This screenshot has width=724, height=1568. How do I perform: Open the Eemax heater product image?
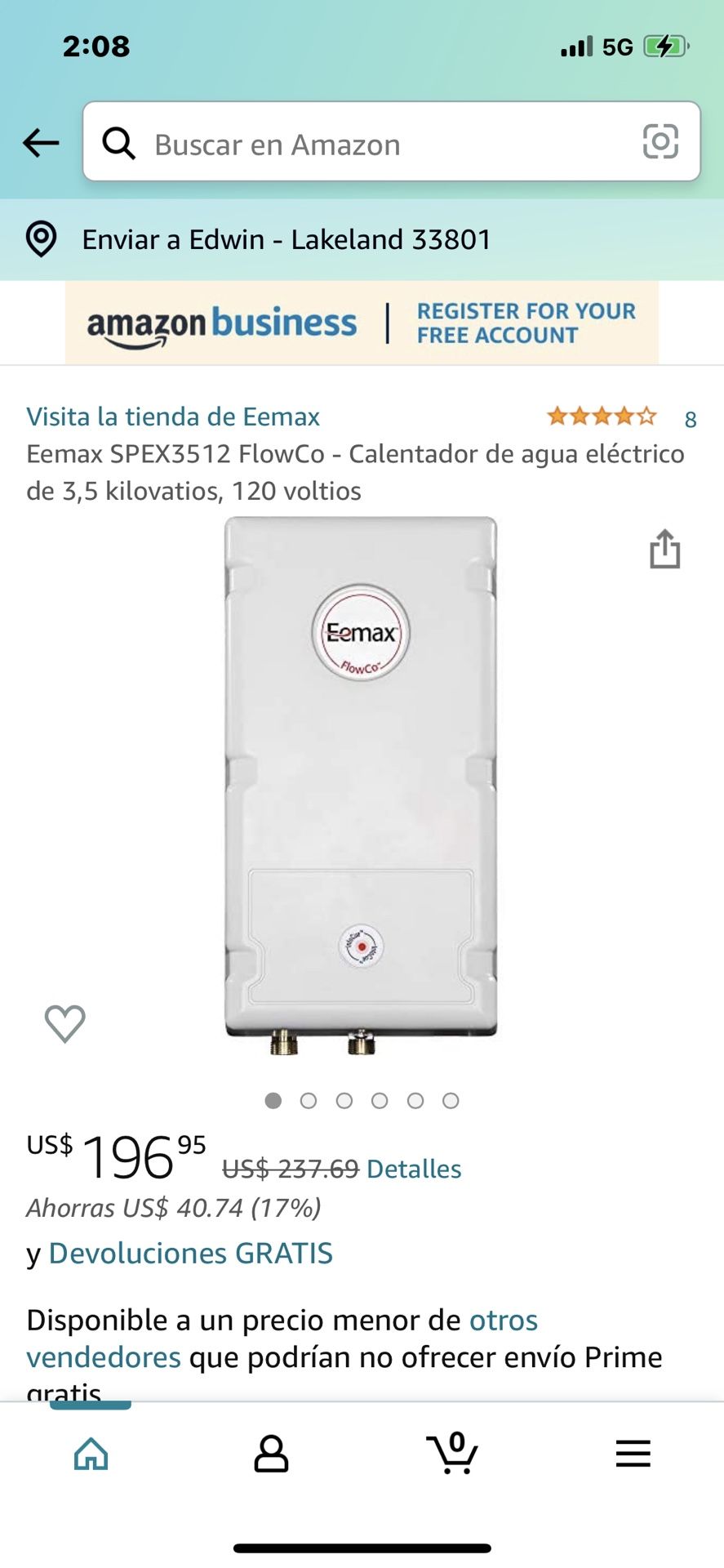coord(361,784)
